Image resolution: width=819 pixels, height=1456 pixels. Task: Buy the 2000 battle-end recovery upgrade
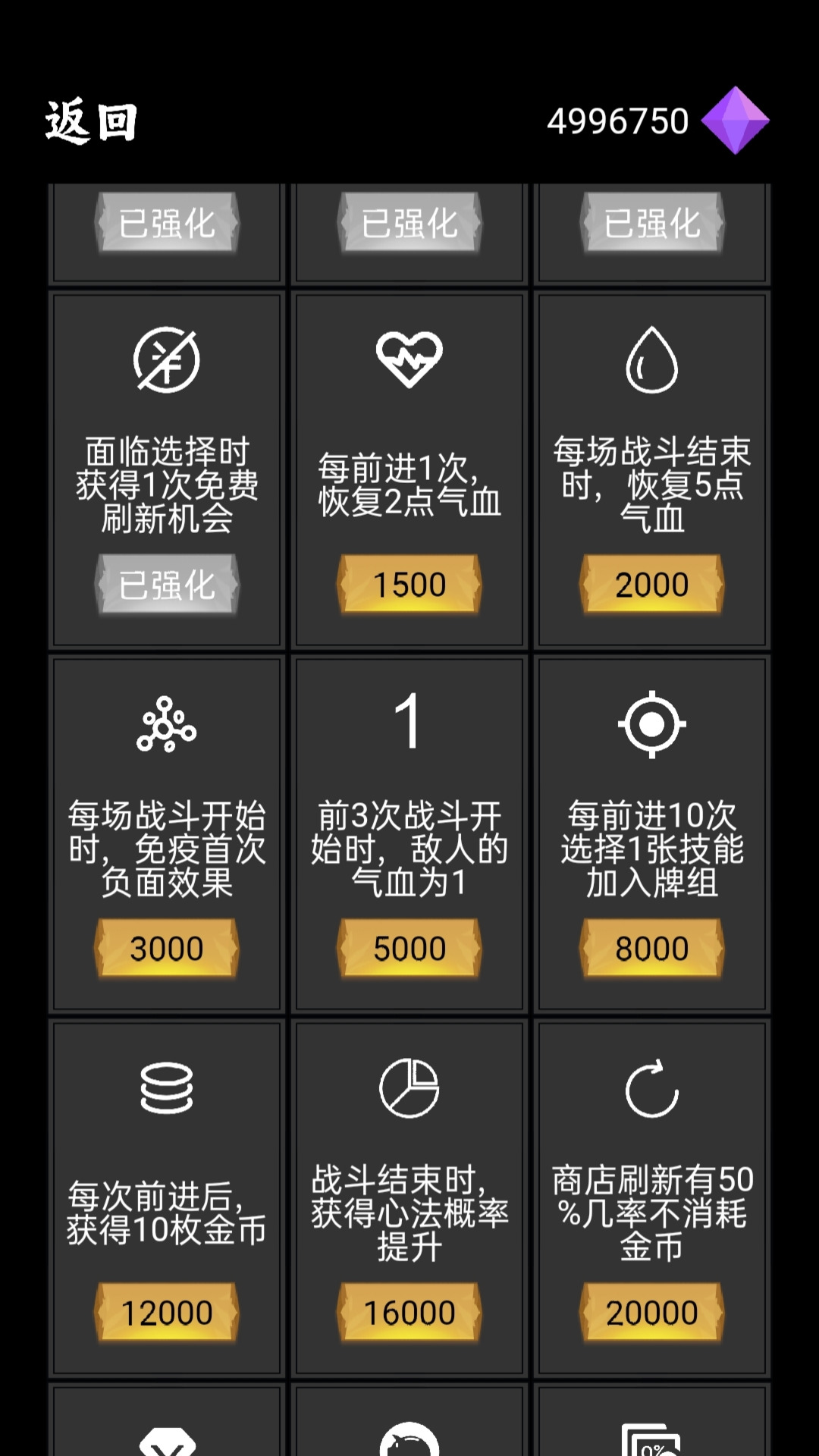(651, 584)
